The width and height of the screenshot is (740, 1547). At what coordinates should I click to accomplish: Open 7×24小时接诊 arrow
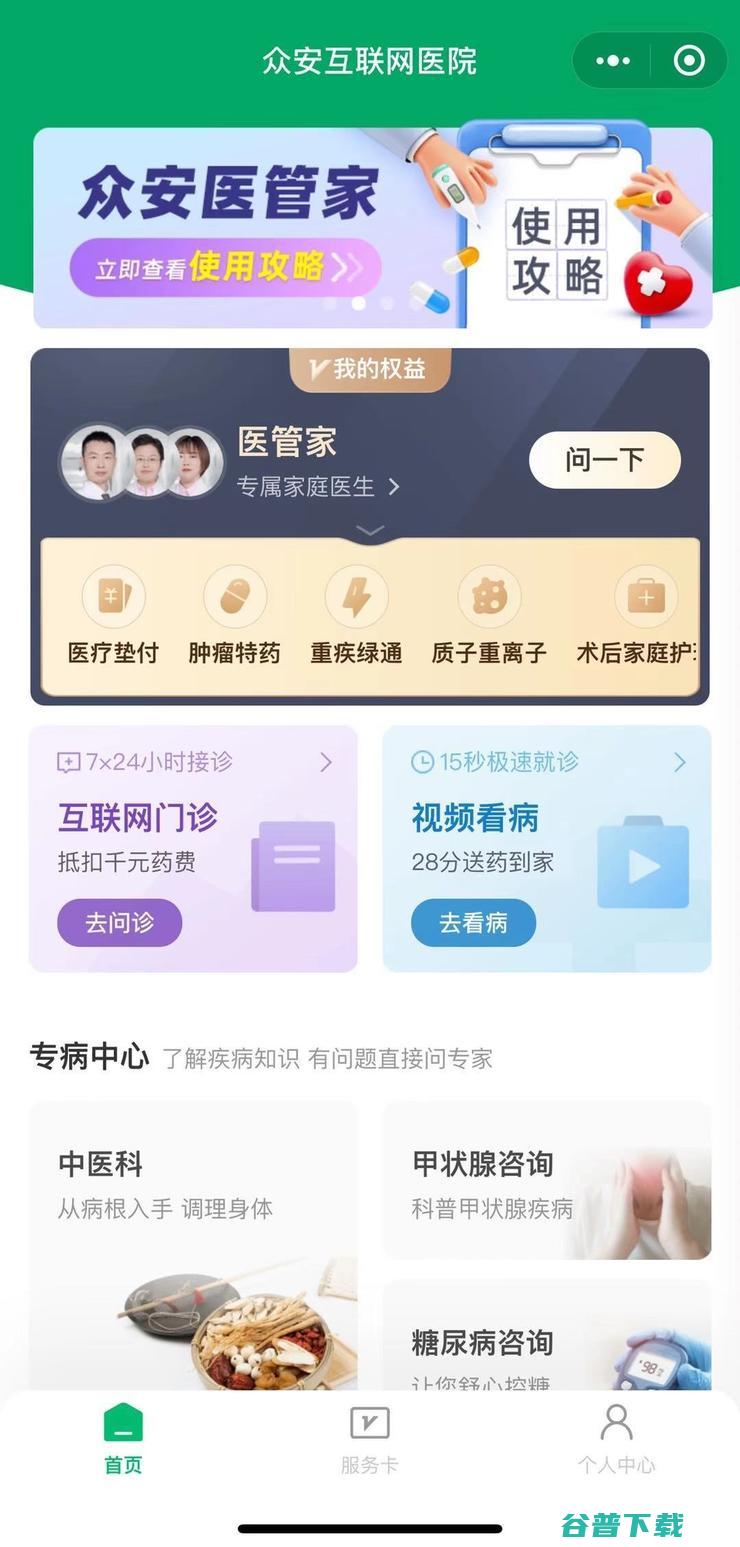(328, 762)
